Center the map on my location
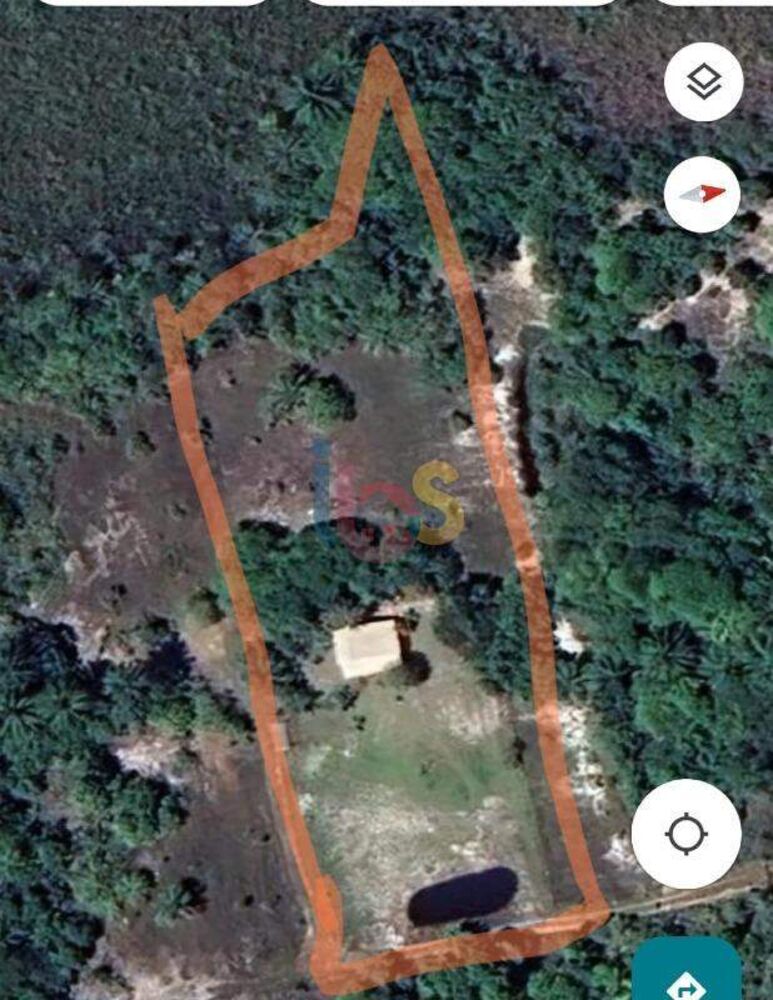Image resolution: width=773 pixels, height=1000 pixels. click(x=686, y=834)
